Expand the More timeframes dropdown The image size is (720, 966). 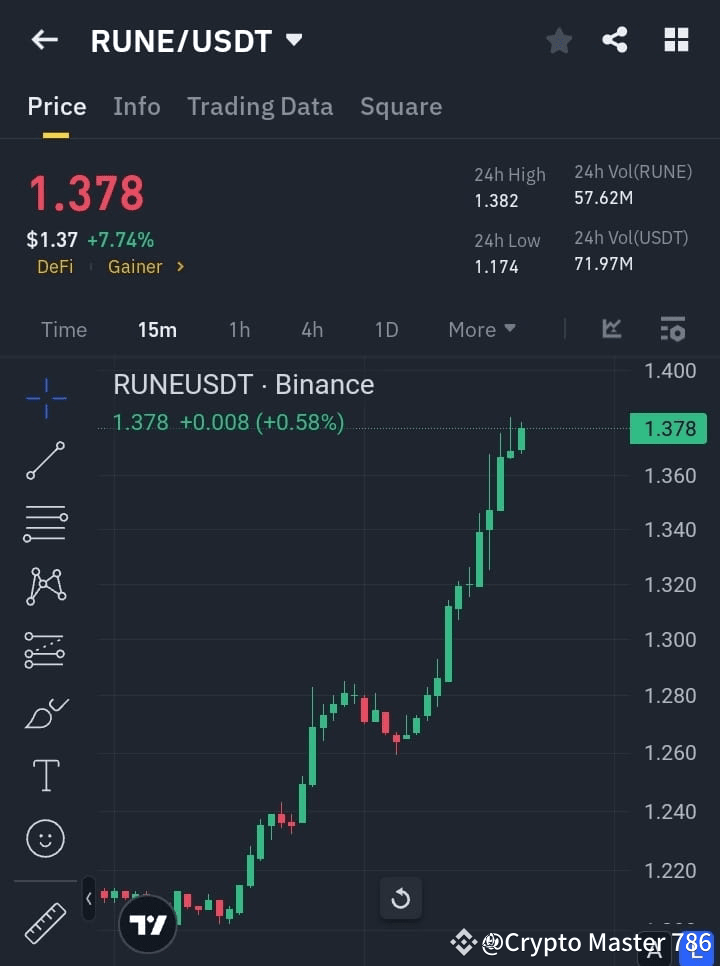point(481,329)
